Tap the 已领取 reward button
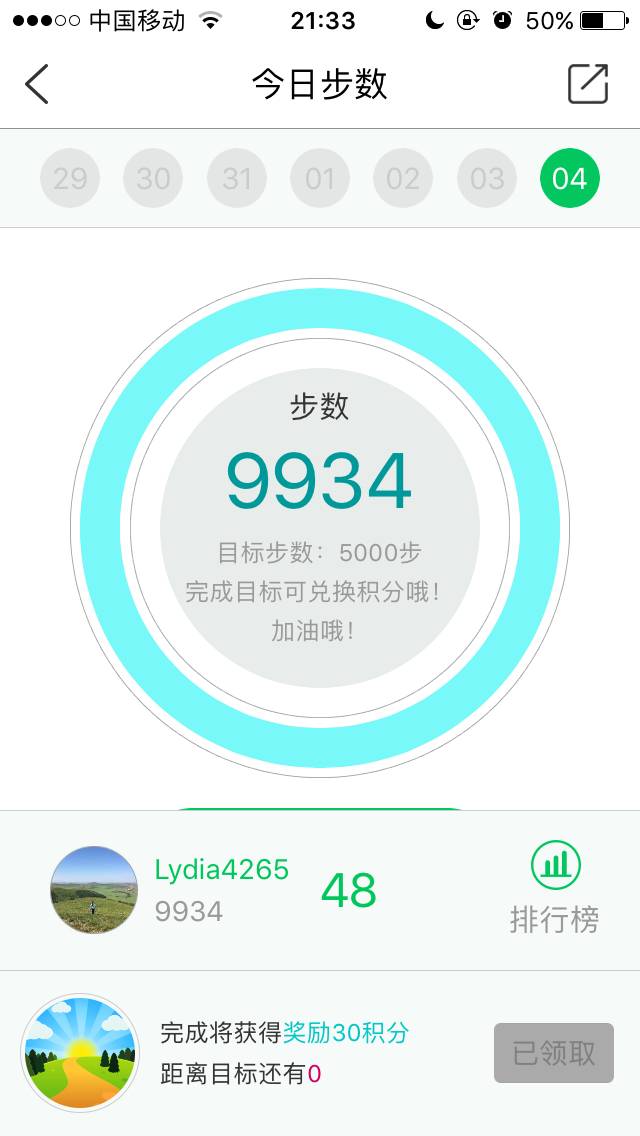Image resolution: width=640 pixels, height=1136 pixels. [x=554, y=1053]
